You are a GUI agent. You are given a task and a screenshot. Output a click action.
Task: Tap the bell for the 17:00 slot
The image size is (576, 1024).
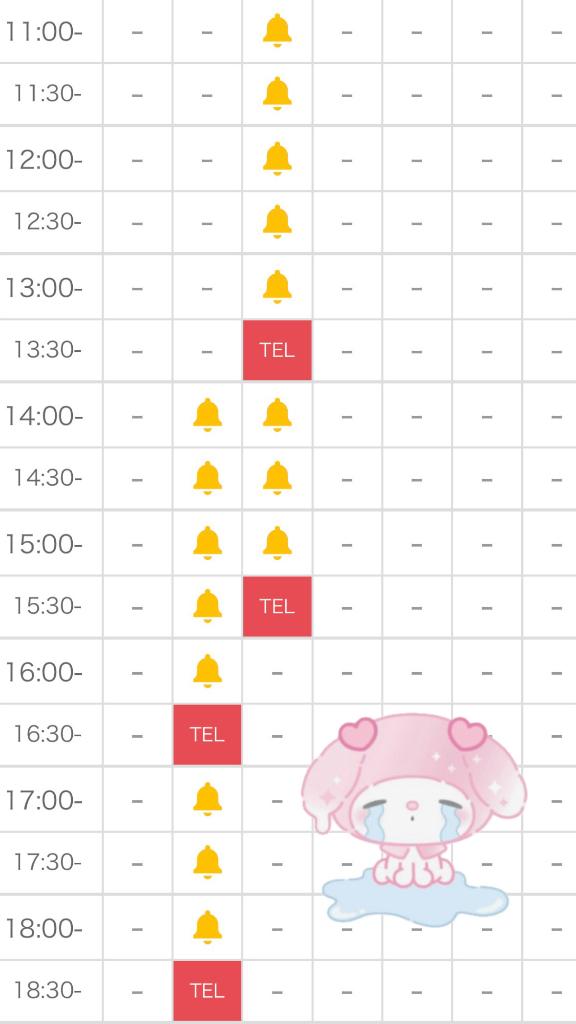tap(207, 799)
